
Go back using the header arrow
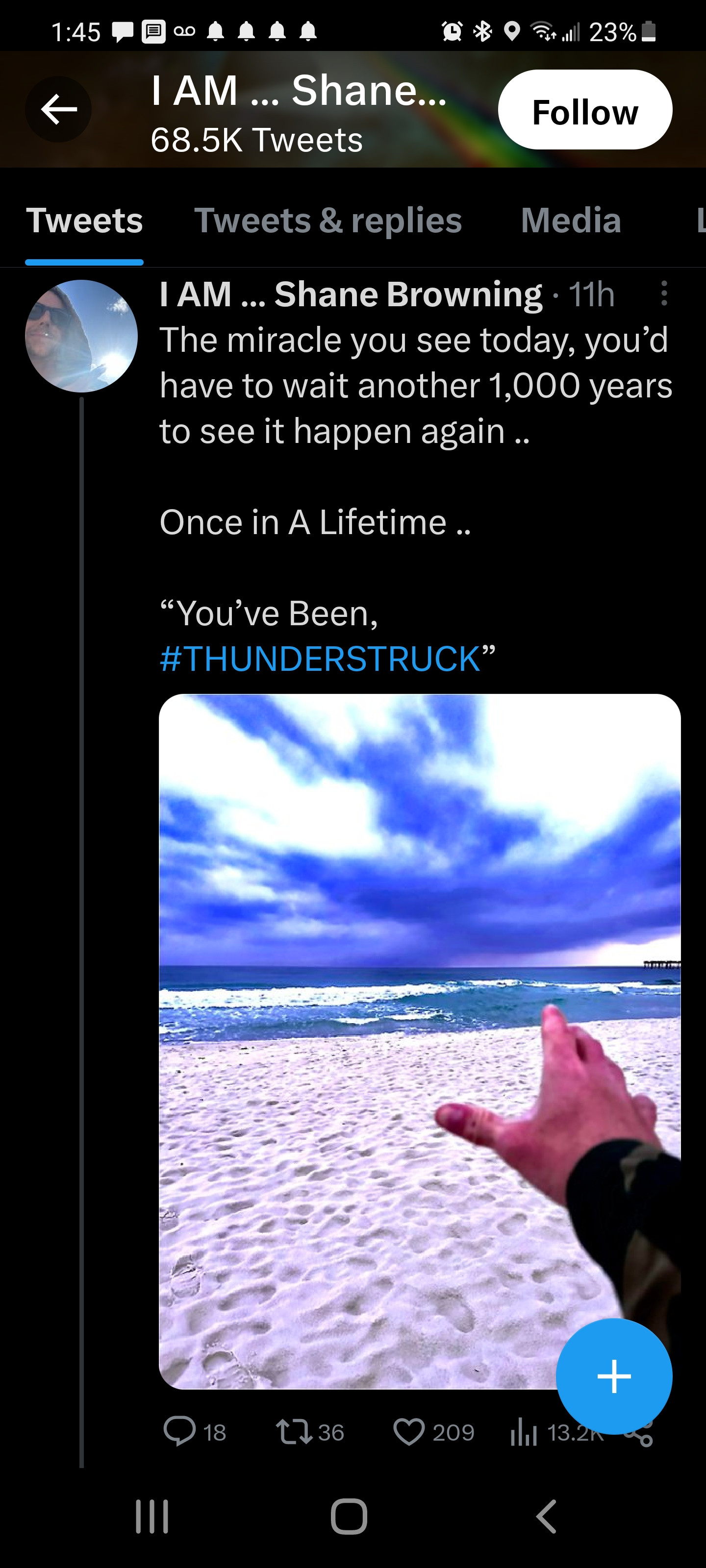pos(58,110)
